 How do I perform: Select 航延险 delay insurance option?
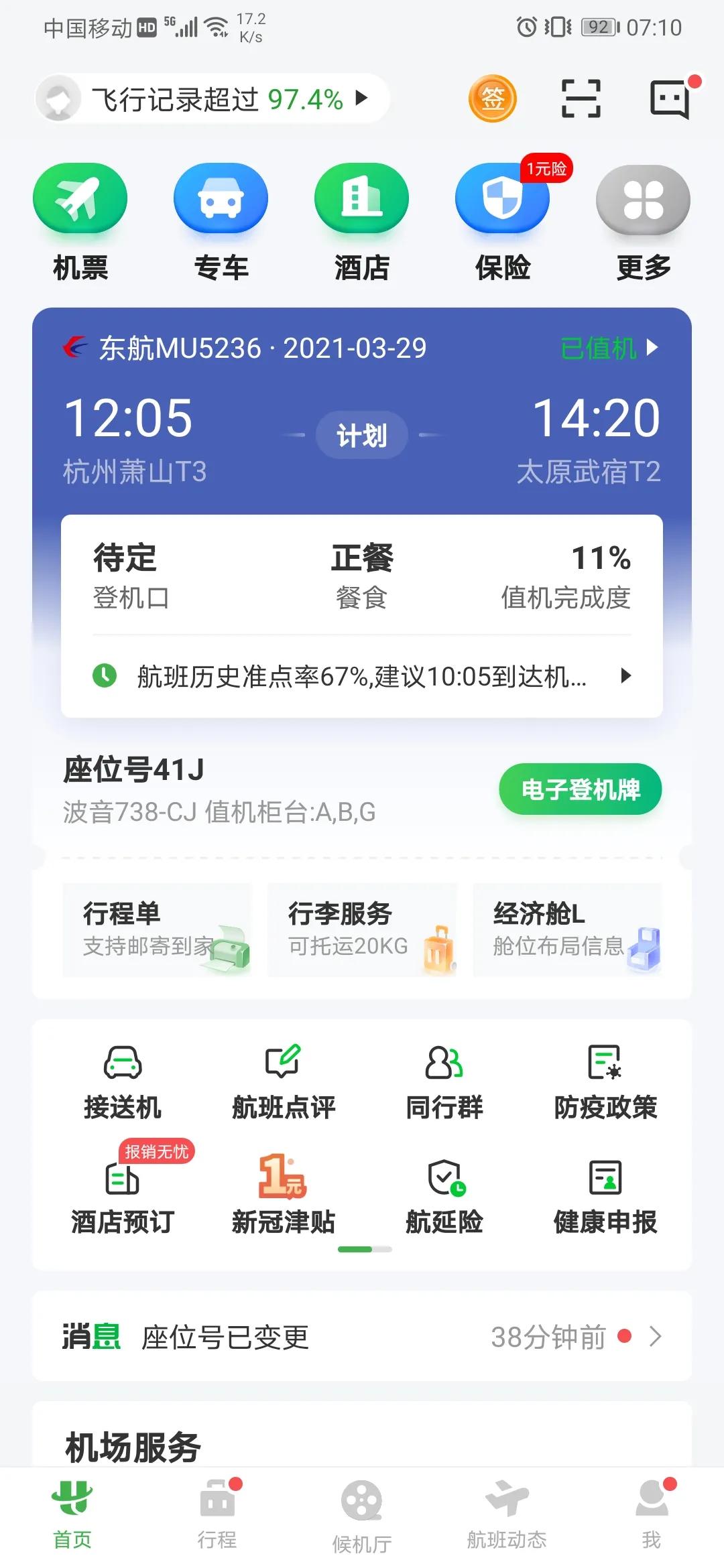click(444, 1199)
